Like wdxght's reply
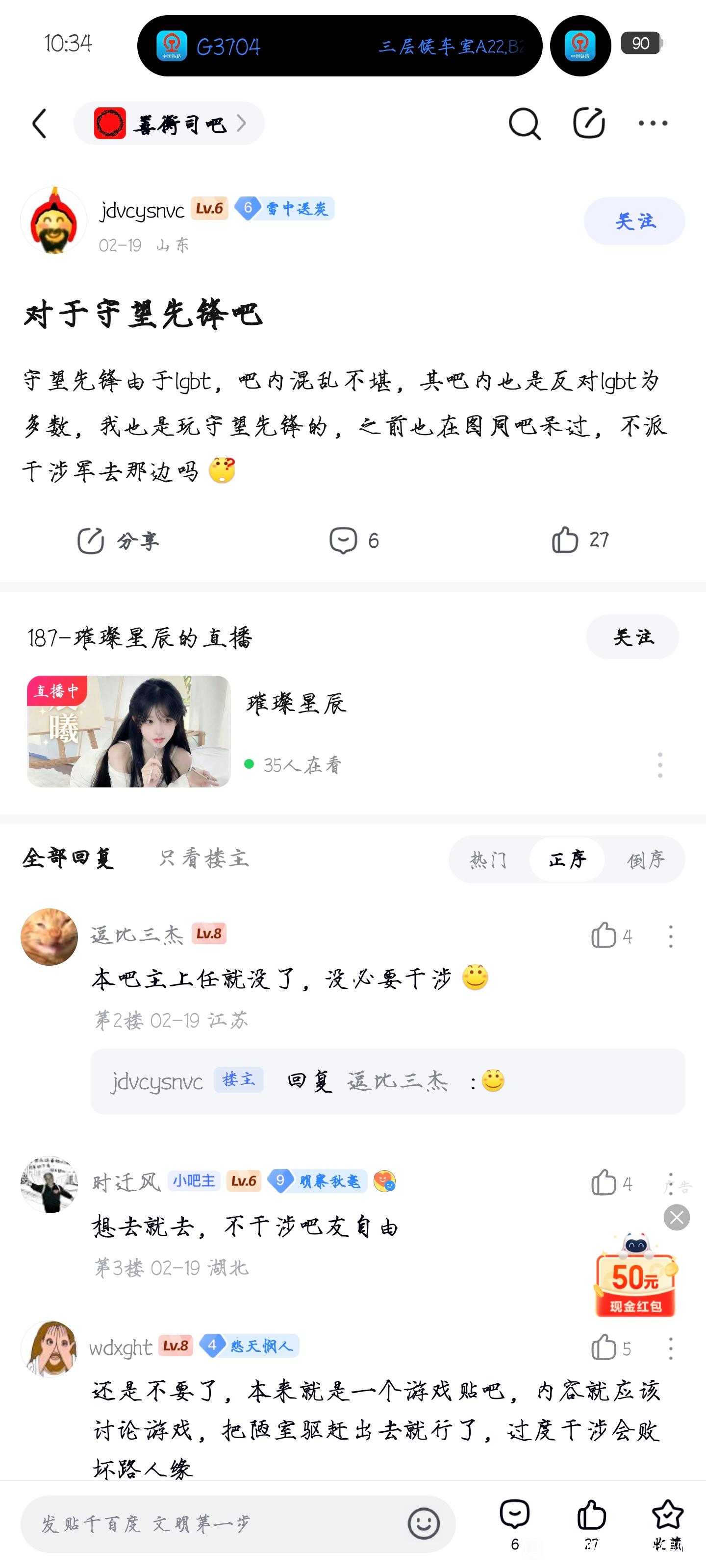The height and width of the screenshot is (1568, 706). [605, 1347]
